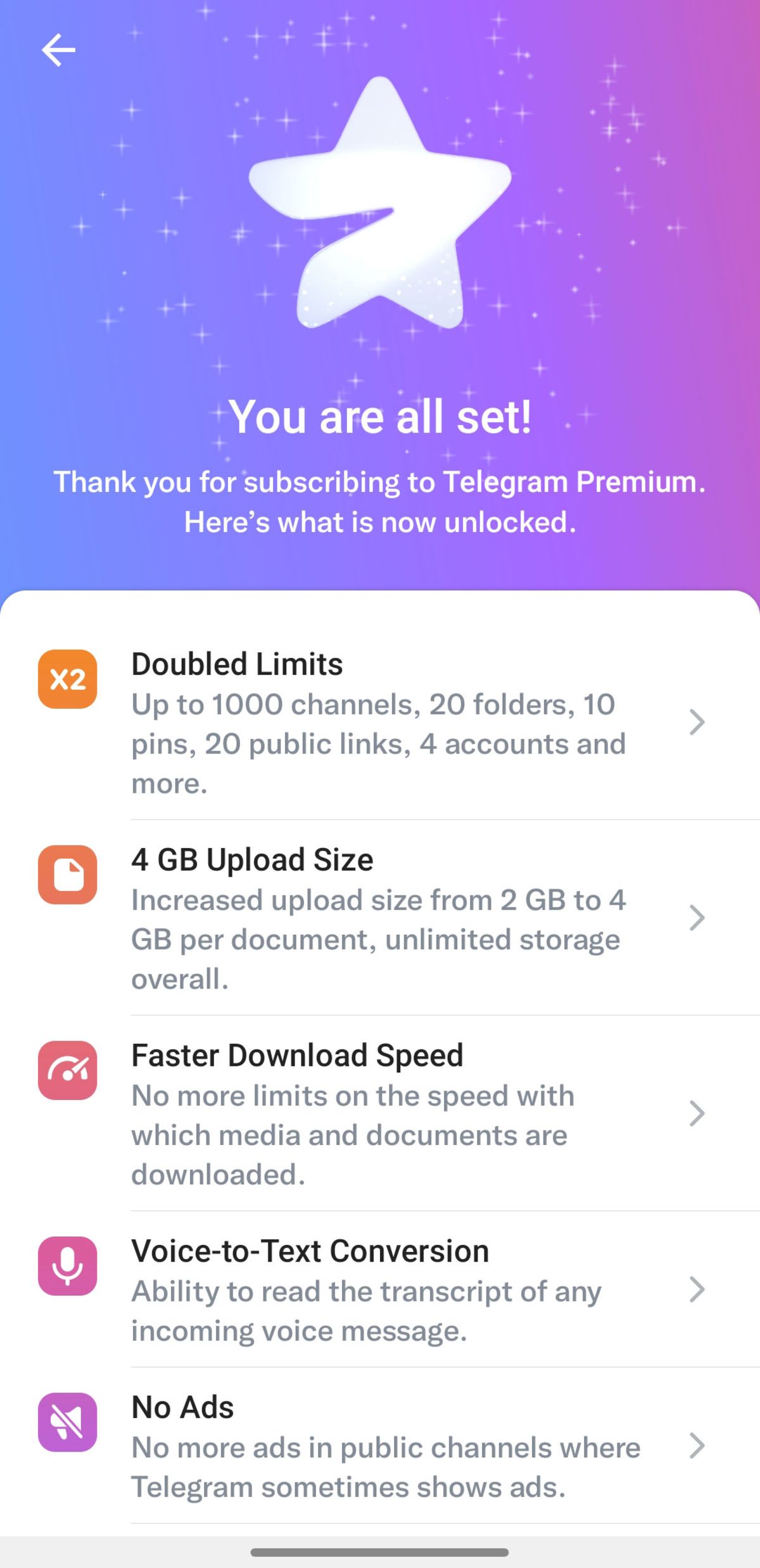Go back using the top arrow

tap(58, 50)
